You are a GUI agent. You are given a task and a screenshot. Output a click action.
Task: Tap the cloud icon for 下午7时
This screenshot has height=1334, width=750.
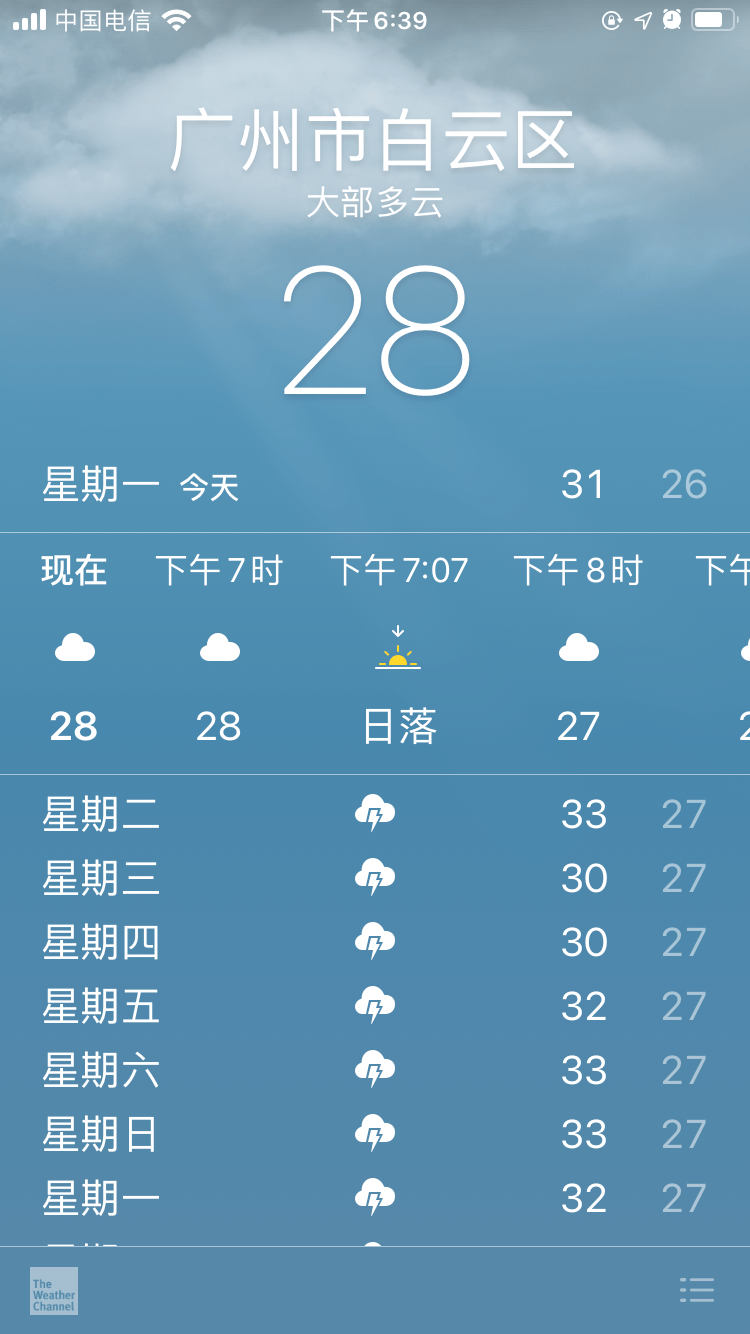pos(220,646)
